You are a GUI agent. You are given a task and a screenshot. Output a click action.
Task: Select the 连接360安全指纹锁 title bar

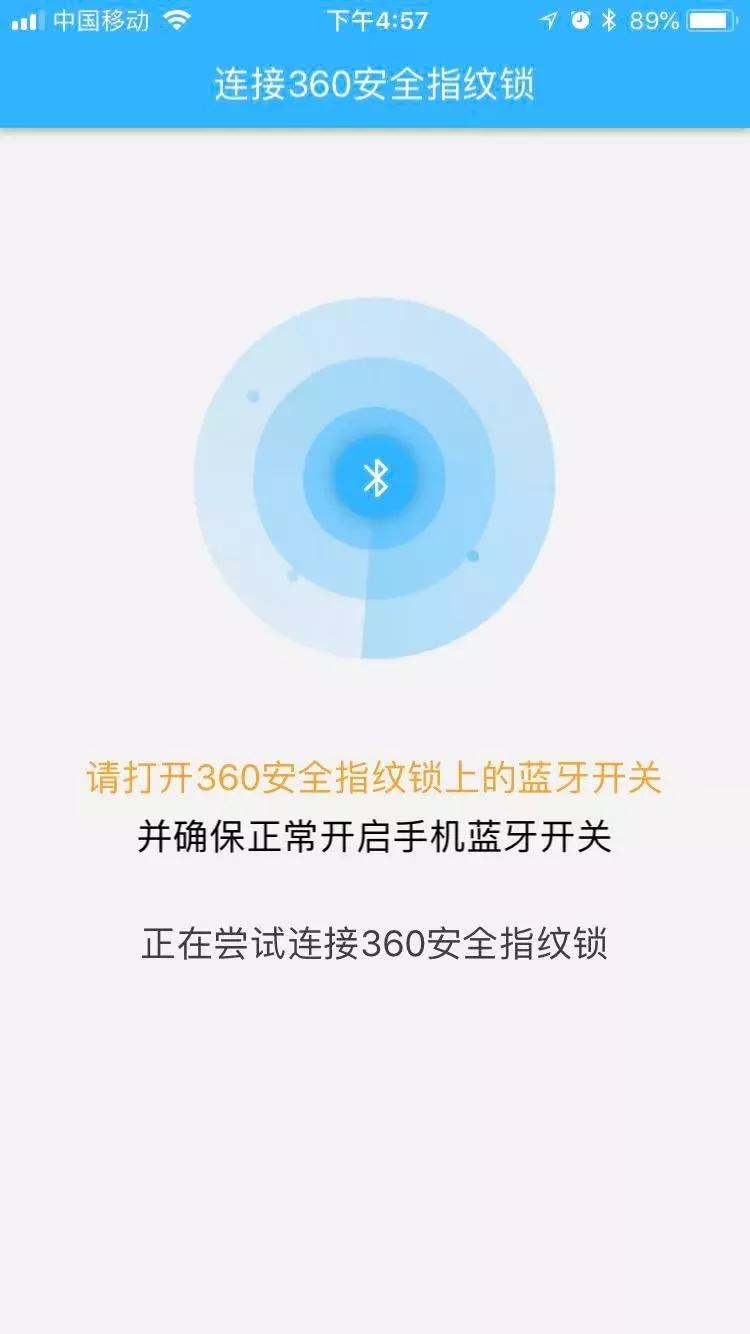coord(375,85)
